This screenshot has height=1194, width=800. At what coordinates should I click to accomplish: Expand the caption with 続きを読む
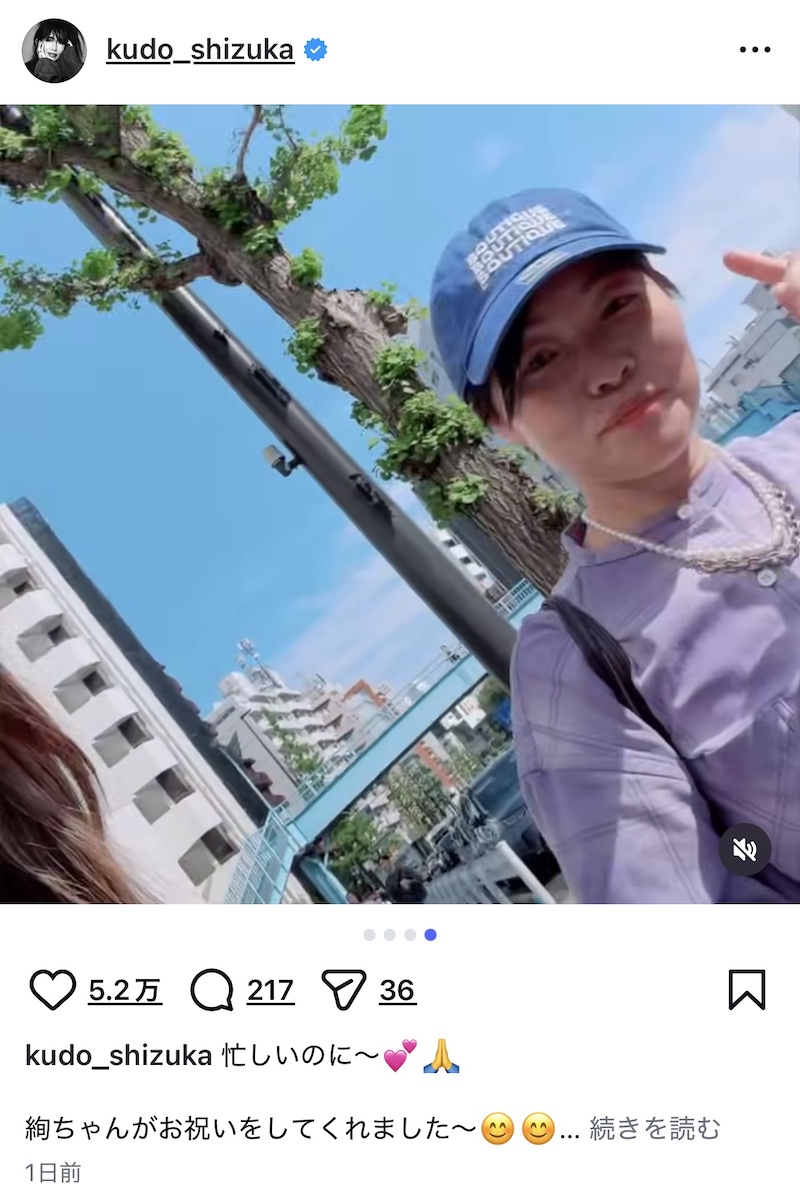[655, 1129]
